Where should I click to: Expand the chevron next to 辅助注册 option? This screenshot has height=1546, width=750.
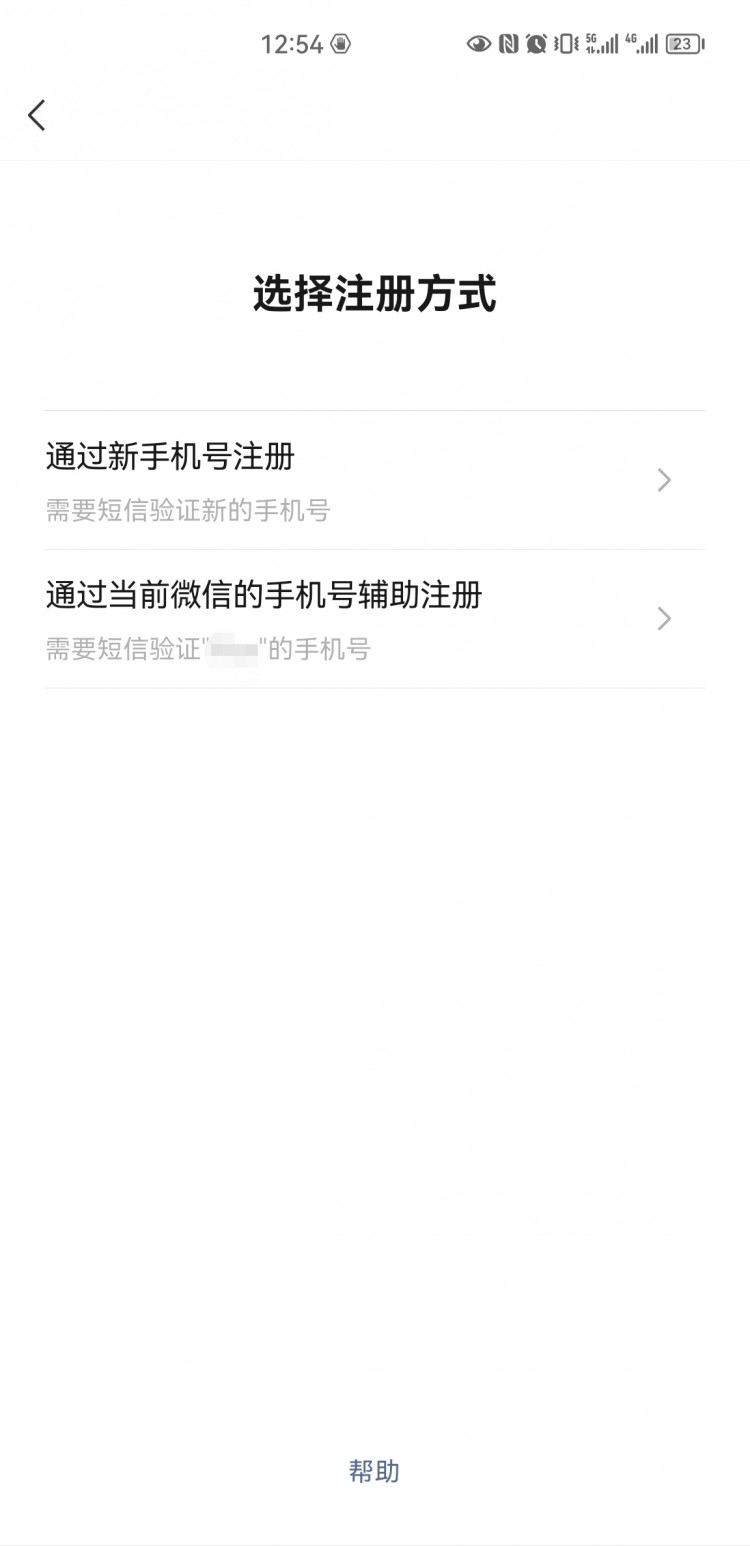(x=663, y=619)
